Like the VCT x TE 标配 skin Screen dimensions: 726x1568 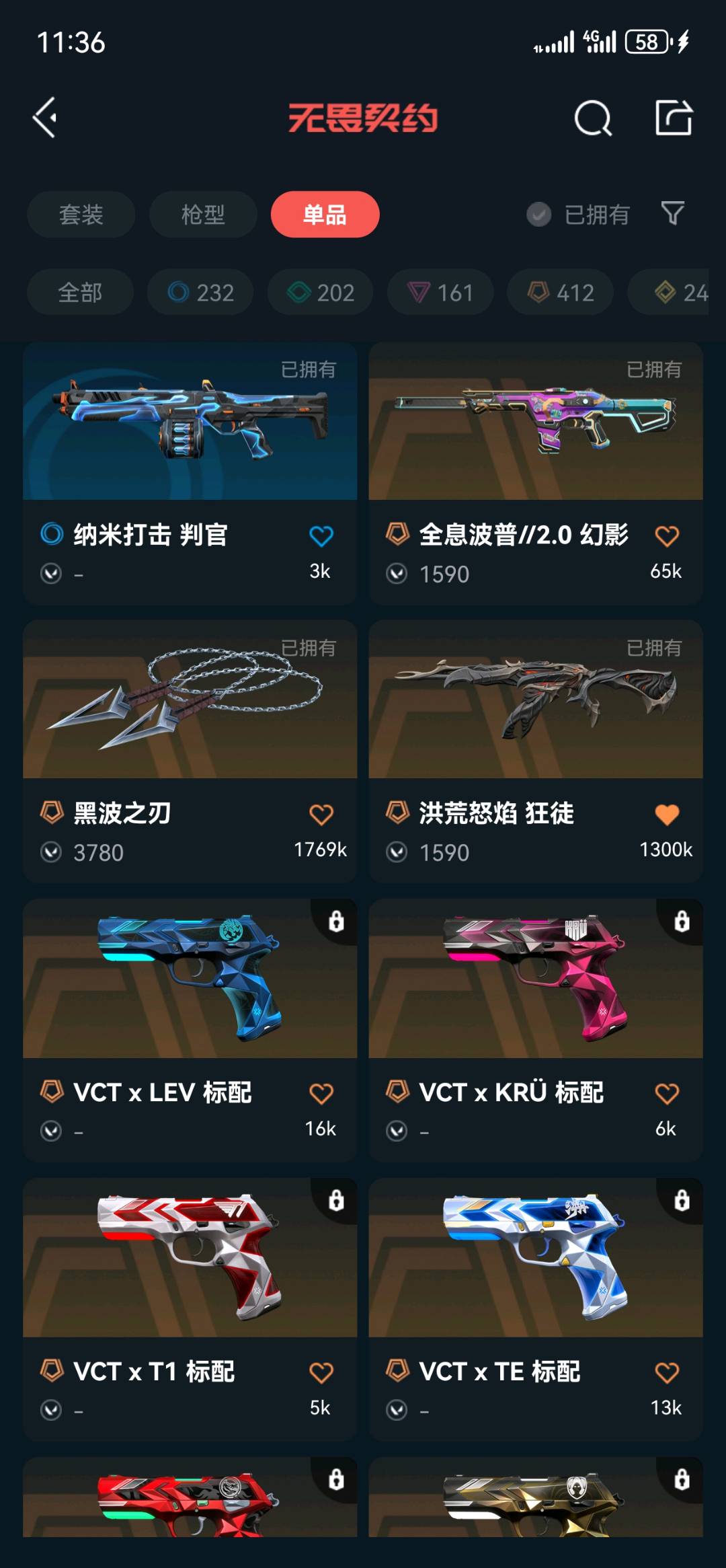[x=667, y=1372]
